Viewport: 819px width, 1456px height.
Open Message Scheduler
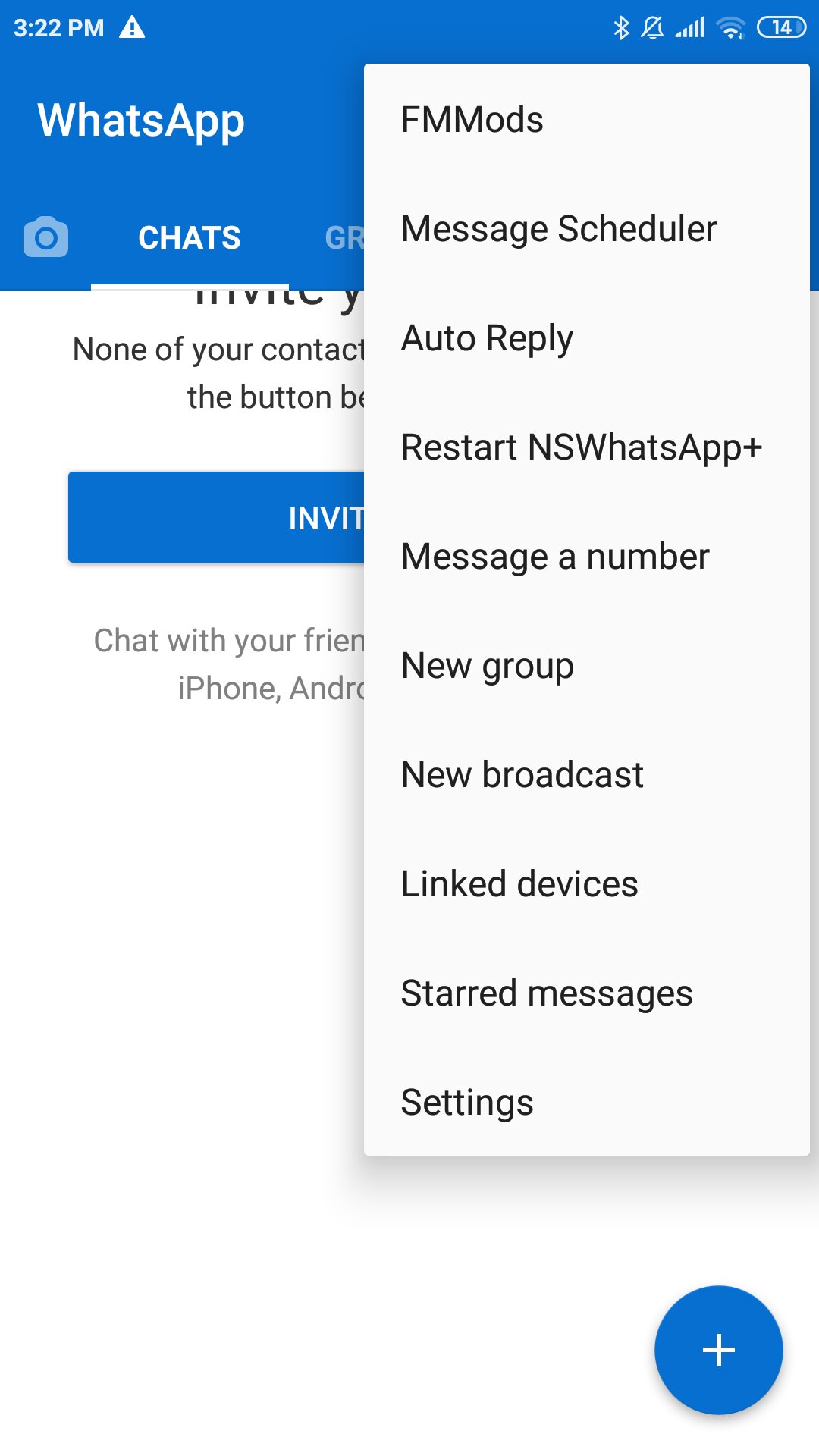(x=587, y=229)
